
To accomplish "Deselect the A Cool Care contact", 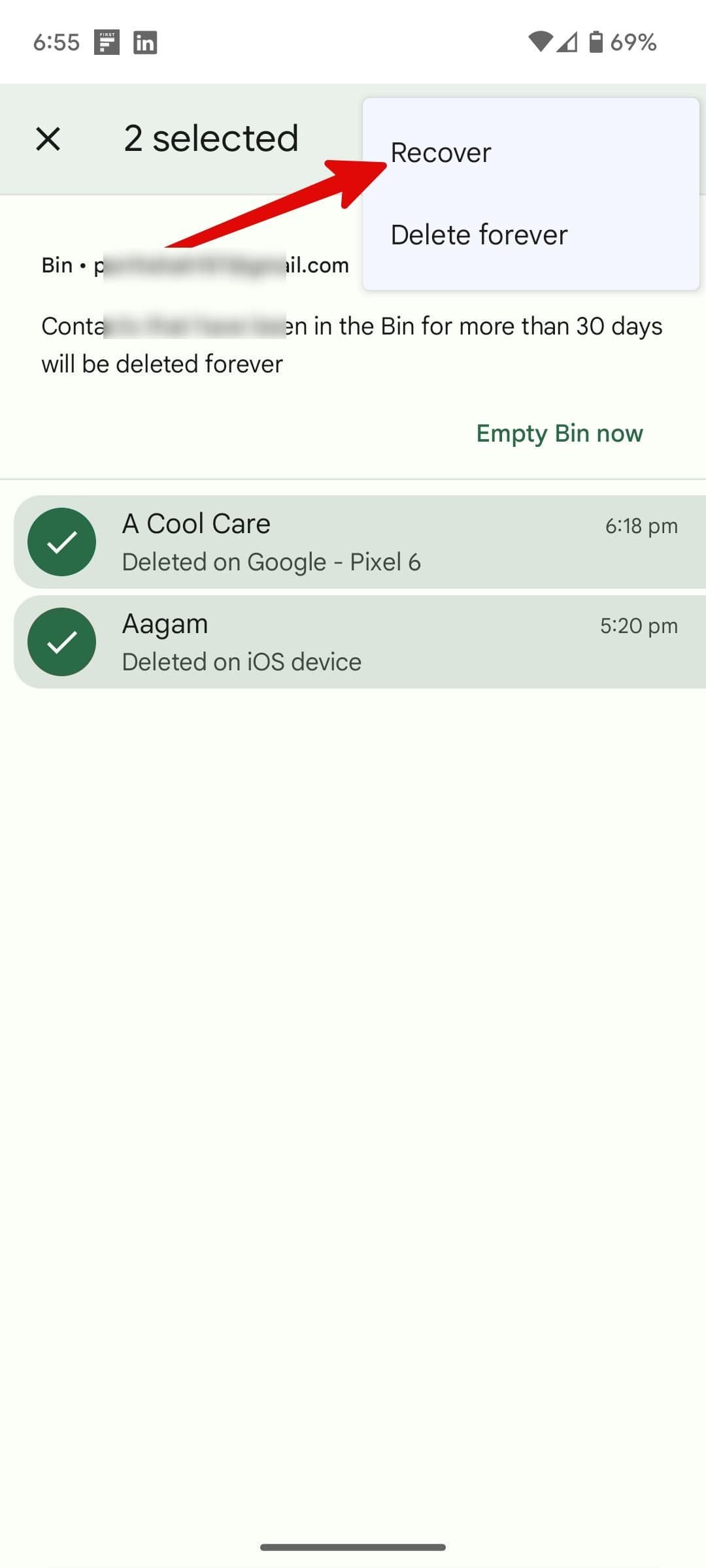I will [62, 542].
